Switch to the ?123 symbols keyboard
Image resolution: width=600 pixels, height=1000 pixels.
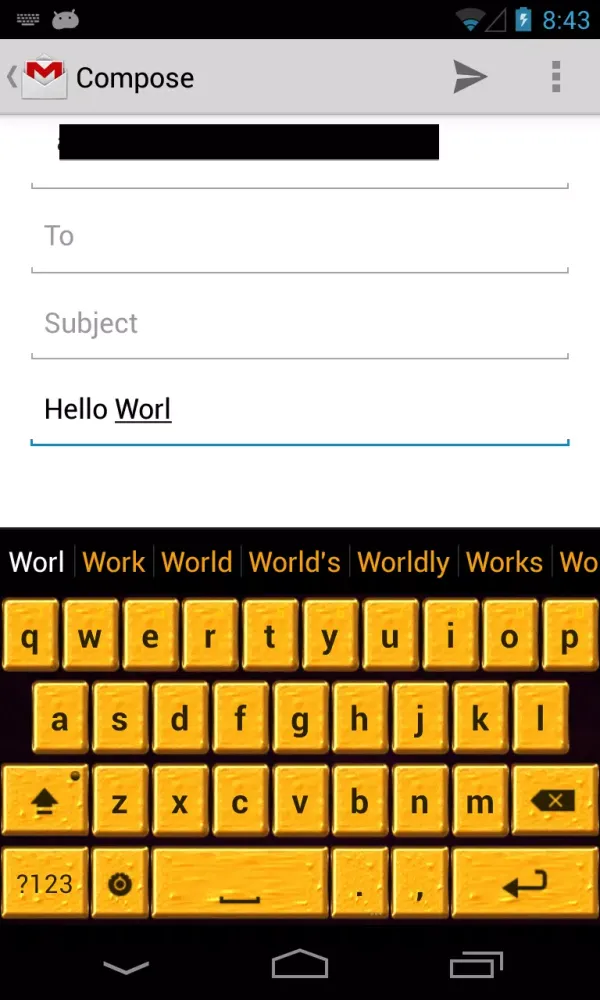(x=45, y=884)
